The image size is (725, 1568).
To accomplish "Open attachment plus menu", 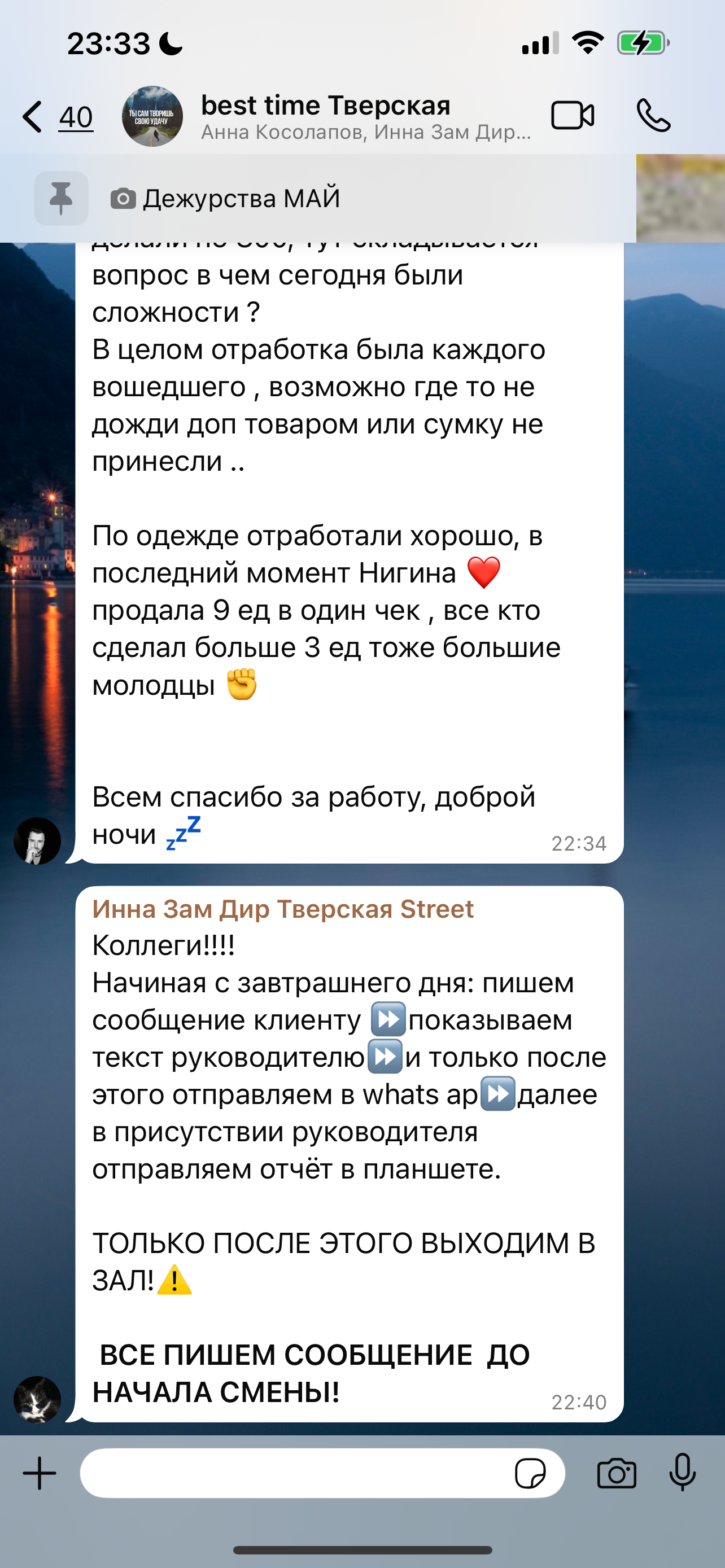I will click(x=40, y=1473).
